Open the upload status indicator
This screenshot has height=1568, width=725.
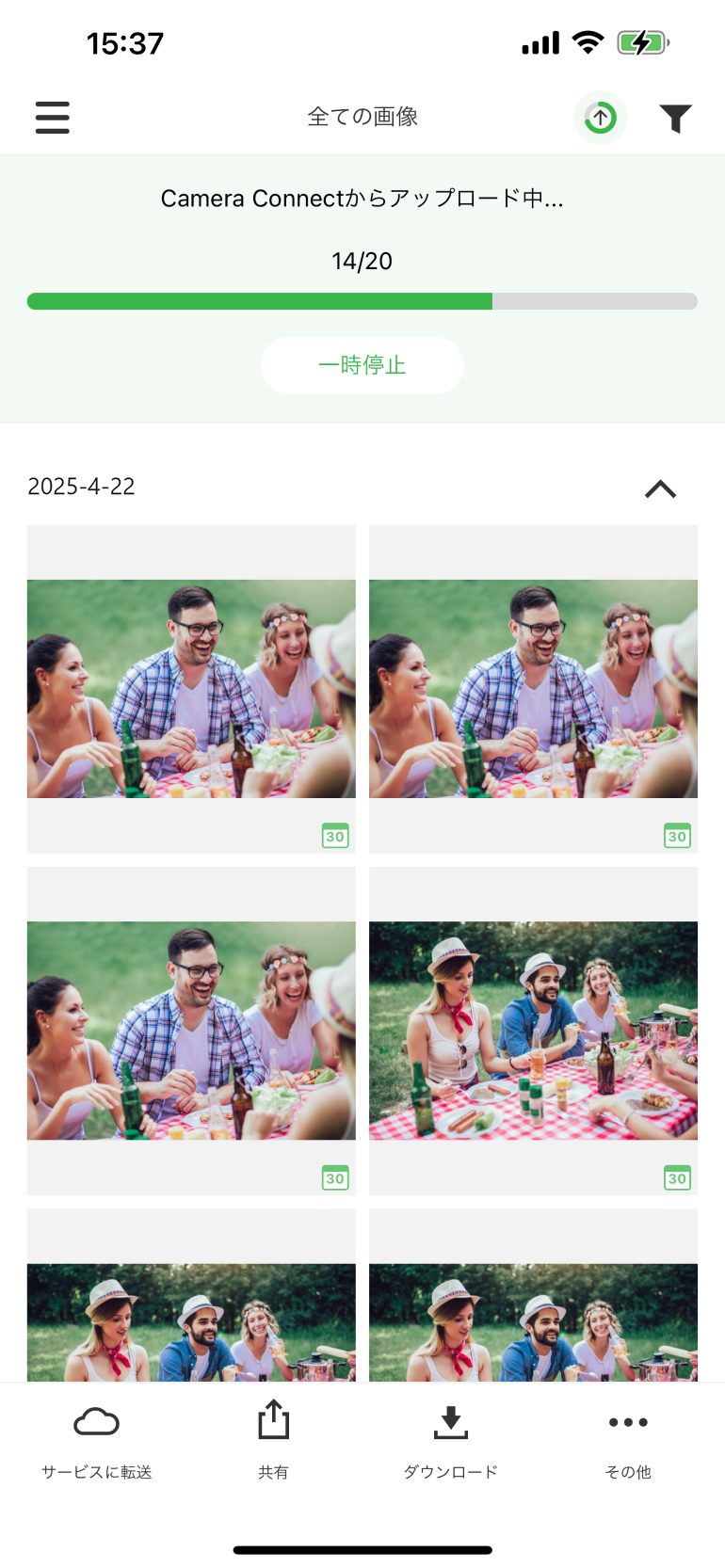[600, 118]
